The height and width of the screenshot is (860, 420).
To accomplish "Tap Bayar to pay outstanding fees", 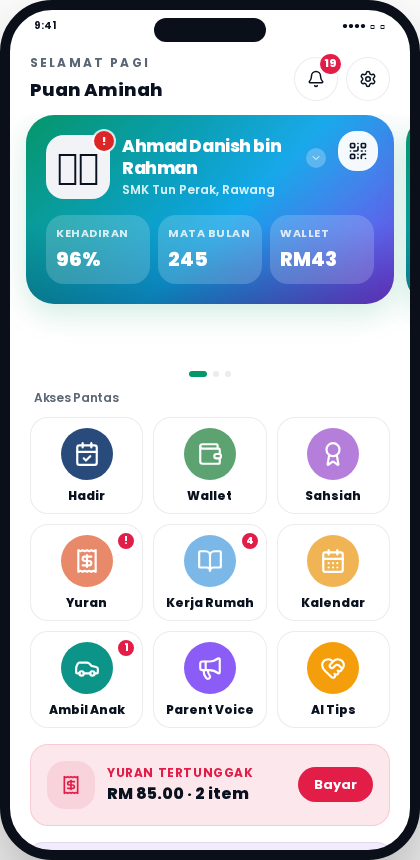I will click(336, 784).
